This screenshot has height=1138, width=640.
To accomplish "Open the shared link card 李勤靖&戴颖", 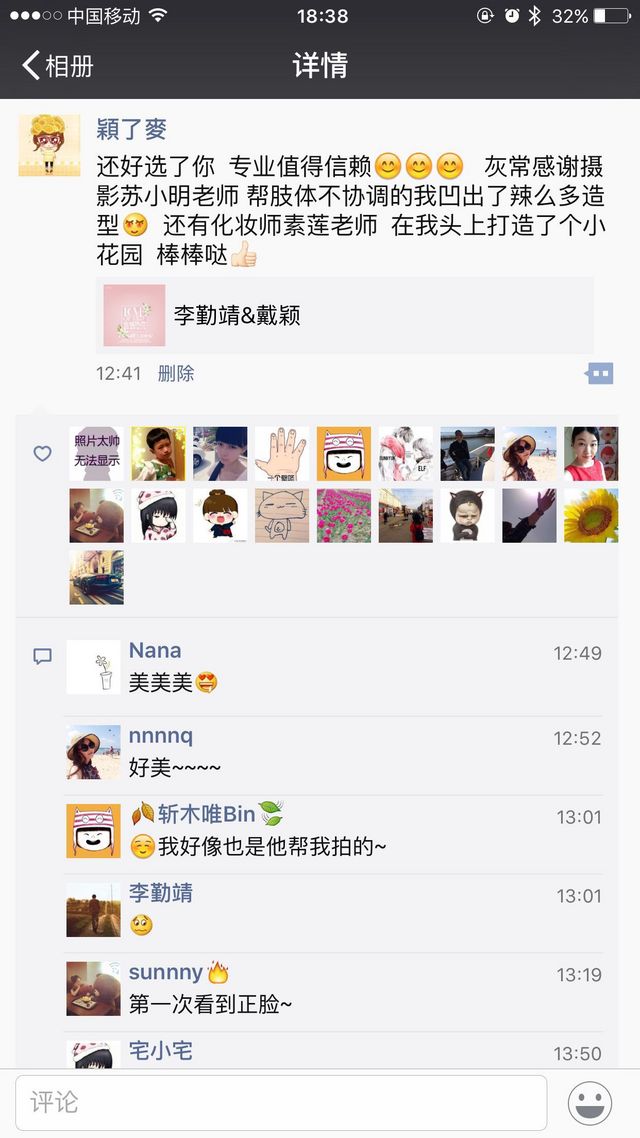I will (x=345, y=315).
